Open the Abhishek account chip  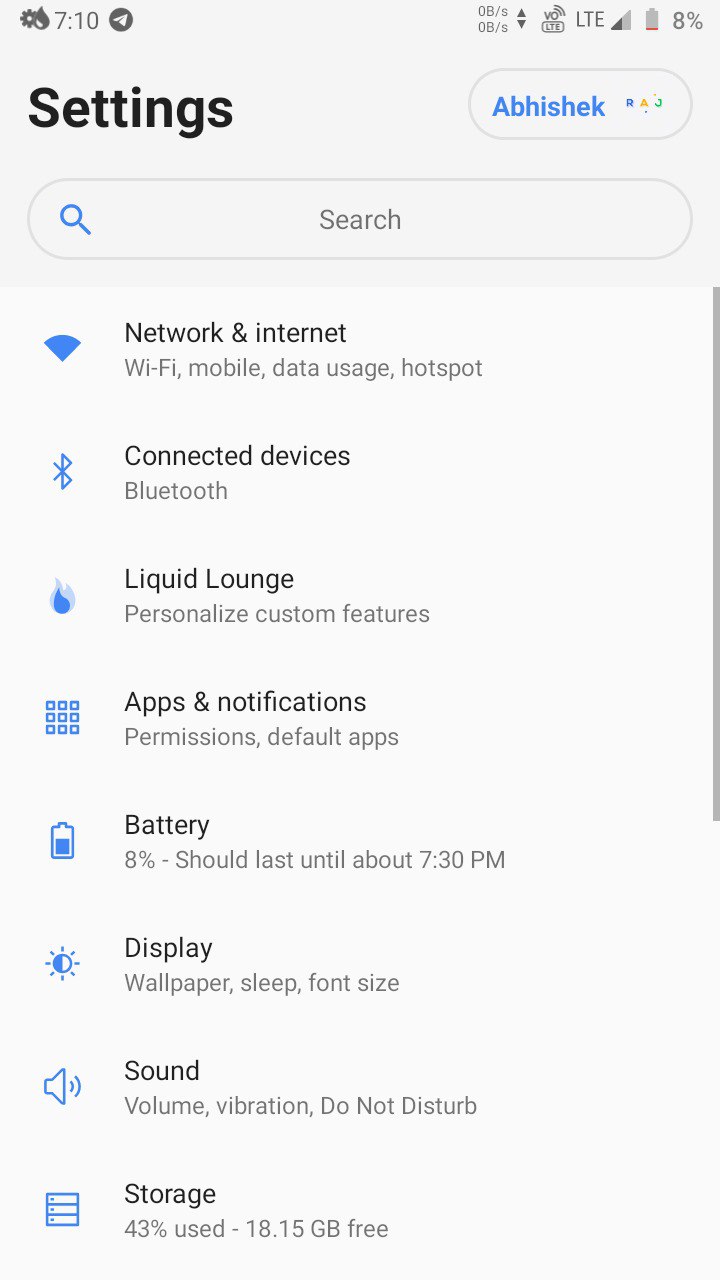(x=580, y=104)
